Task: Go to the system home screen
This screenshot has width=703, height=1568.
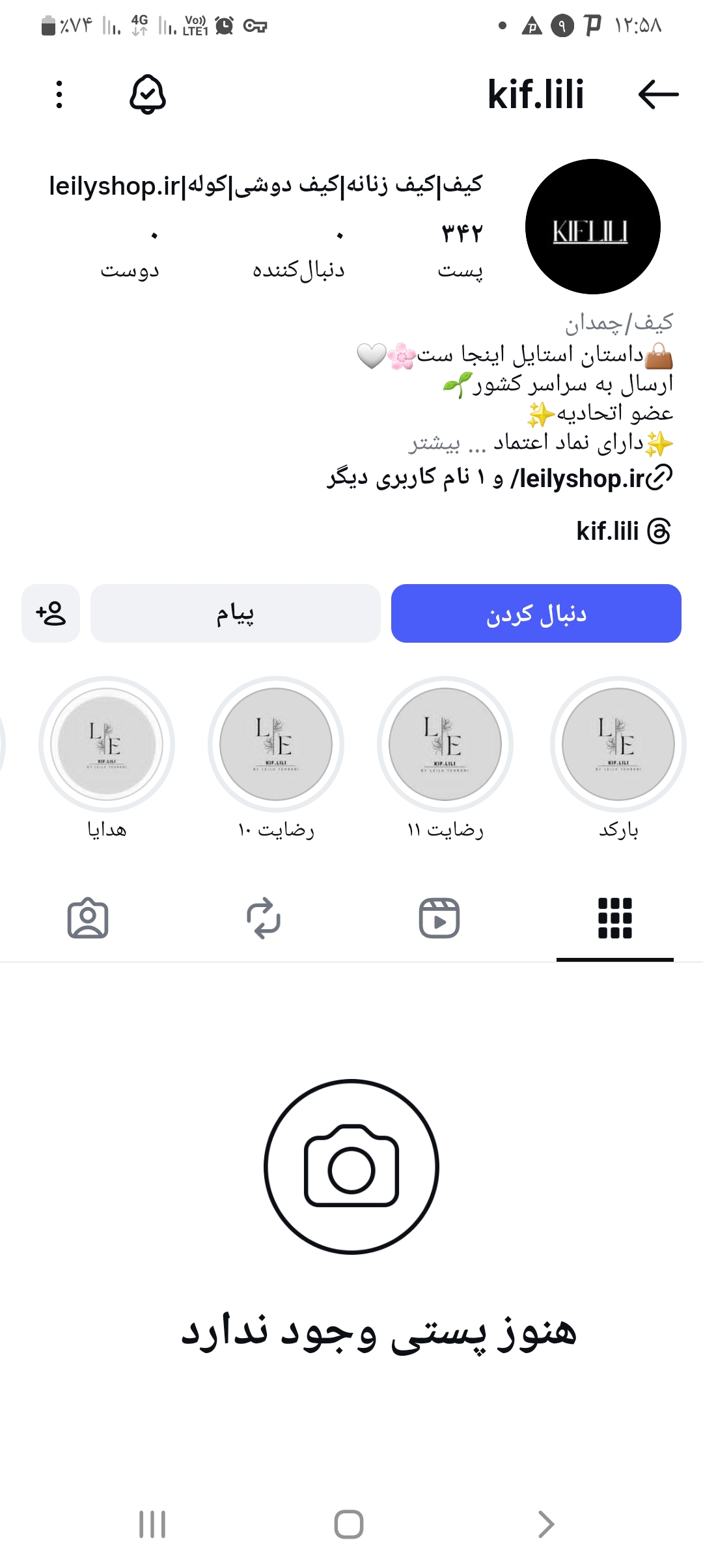Action: 349,1524
